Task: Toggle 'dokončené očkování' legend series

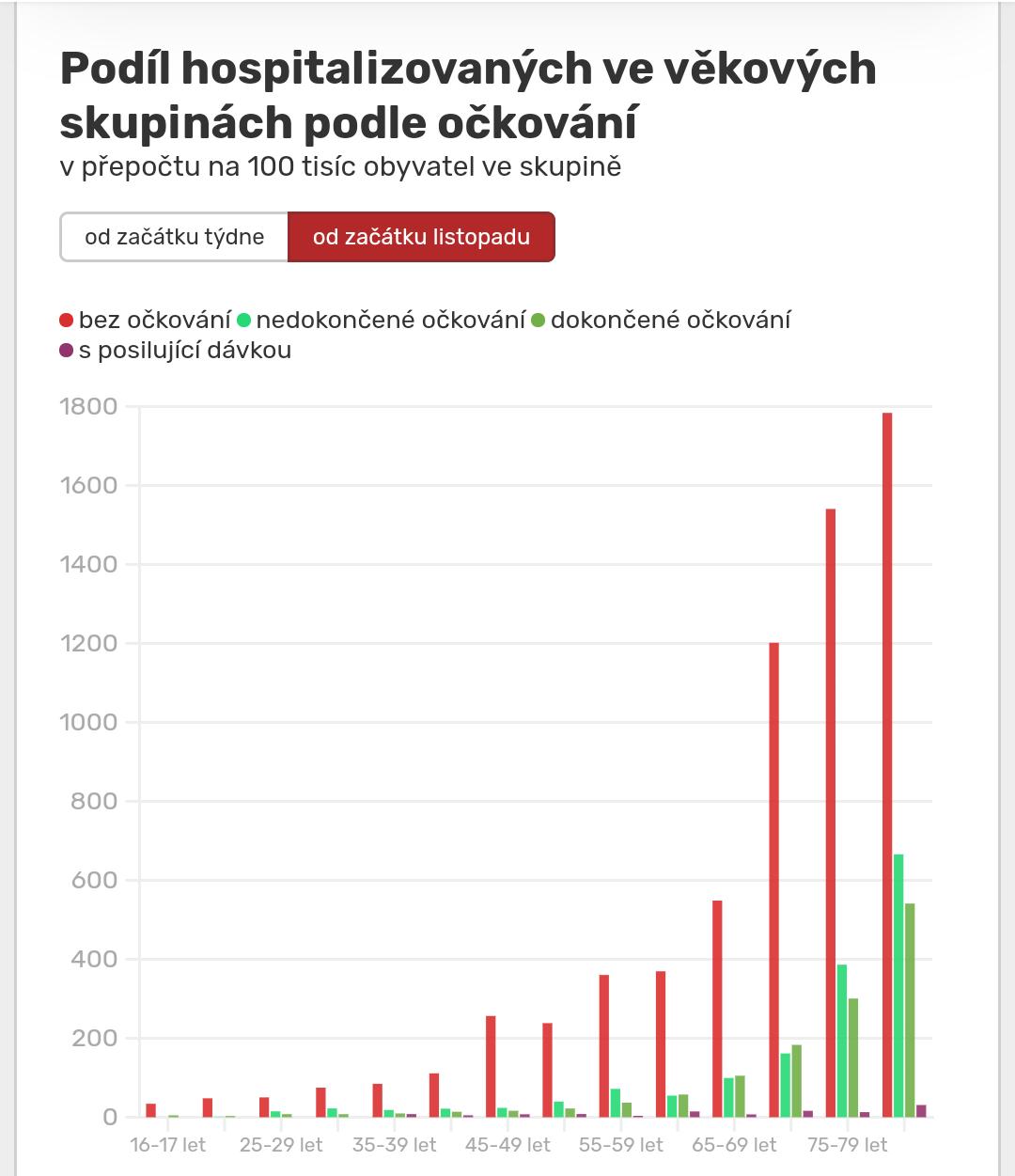Action: tap(661, 321)
